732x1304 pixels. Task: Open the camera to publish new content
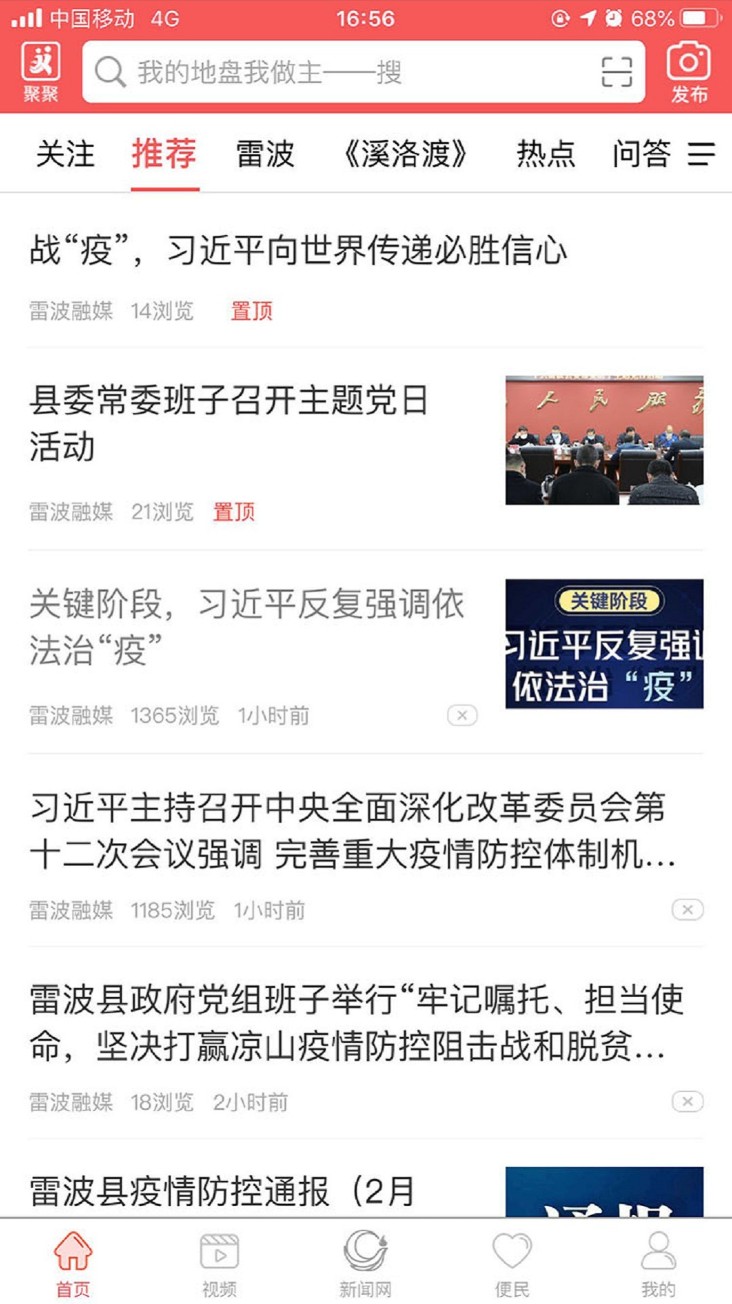pyautogui.click(x=689, y=70)
